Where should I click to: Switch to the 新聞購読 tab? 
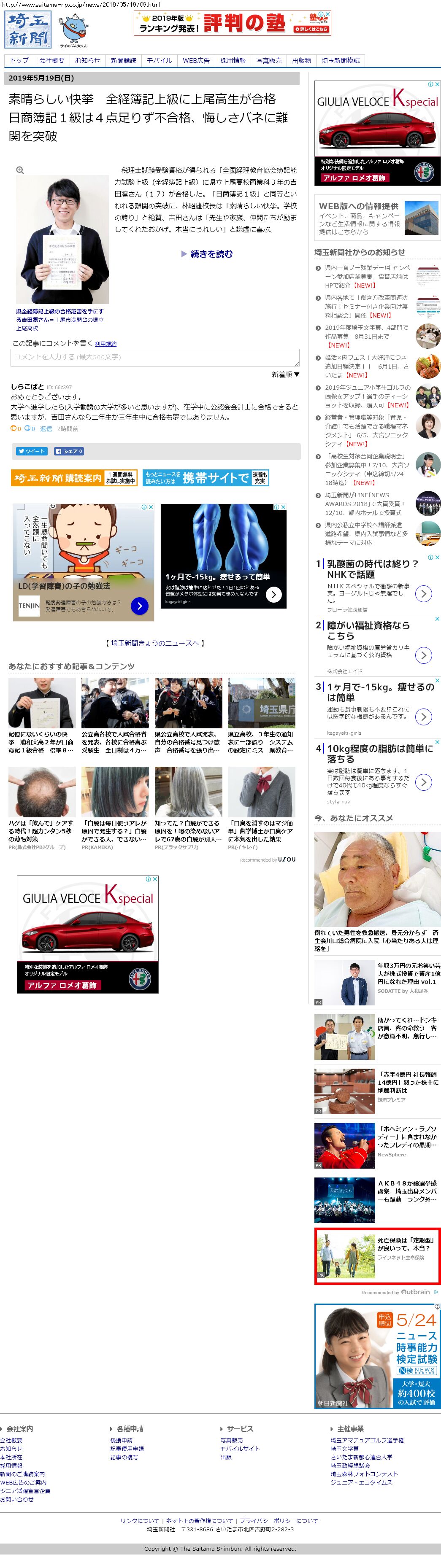(124, 60)
